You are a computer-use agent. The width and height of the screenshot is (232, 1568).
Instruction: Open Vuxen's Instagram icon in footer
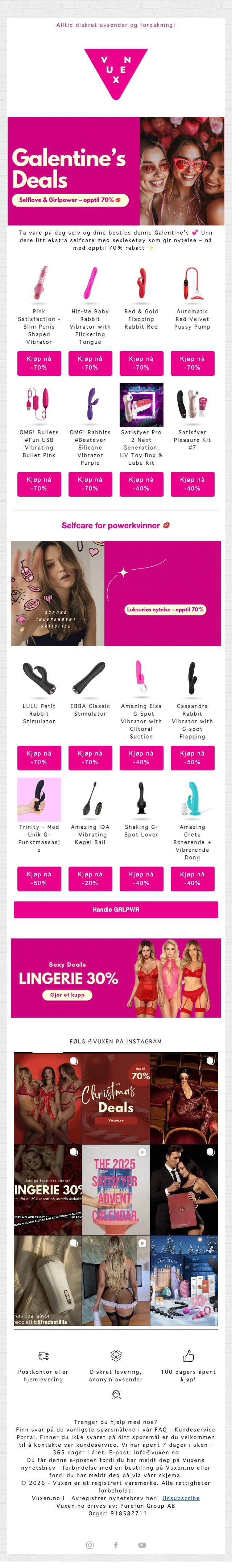90,1545
